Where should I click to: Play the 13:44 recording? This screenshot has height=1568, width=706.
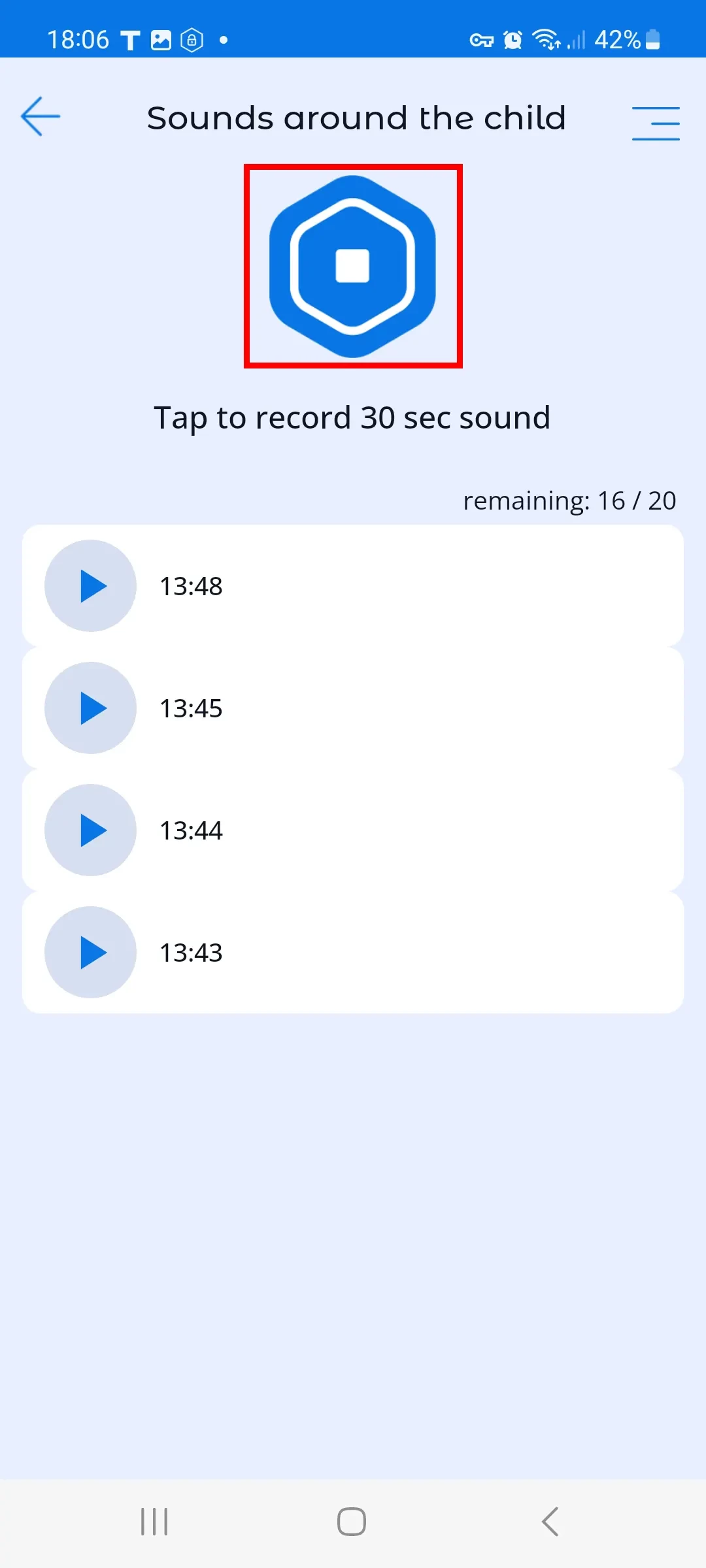[x=90, y=830]
